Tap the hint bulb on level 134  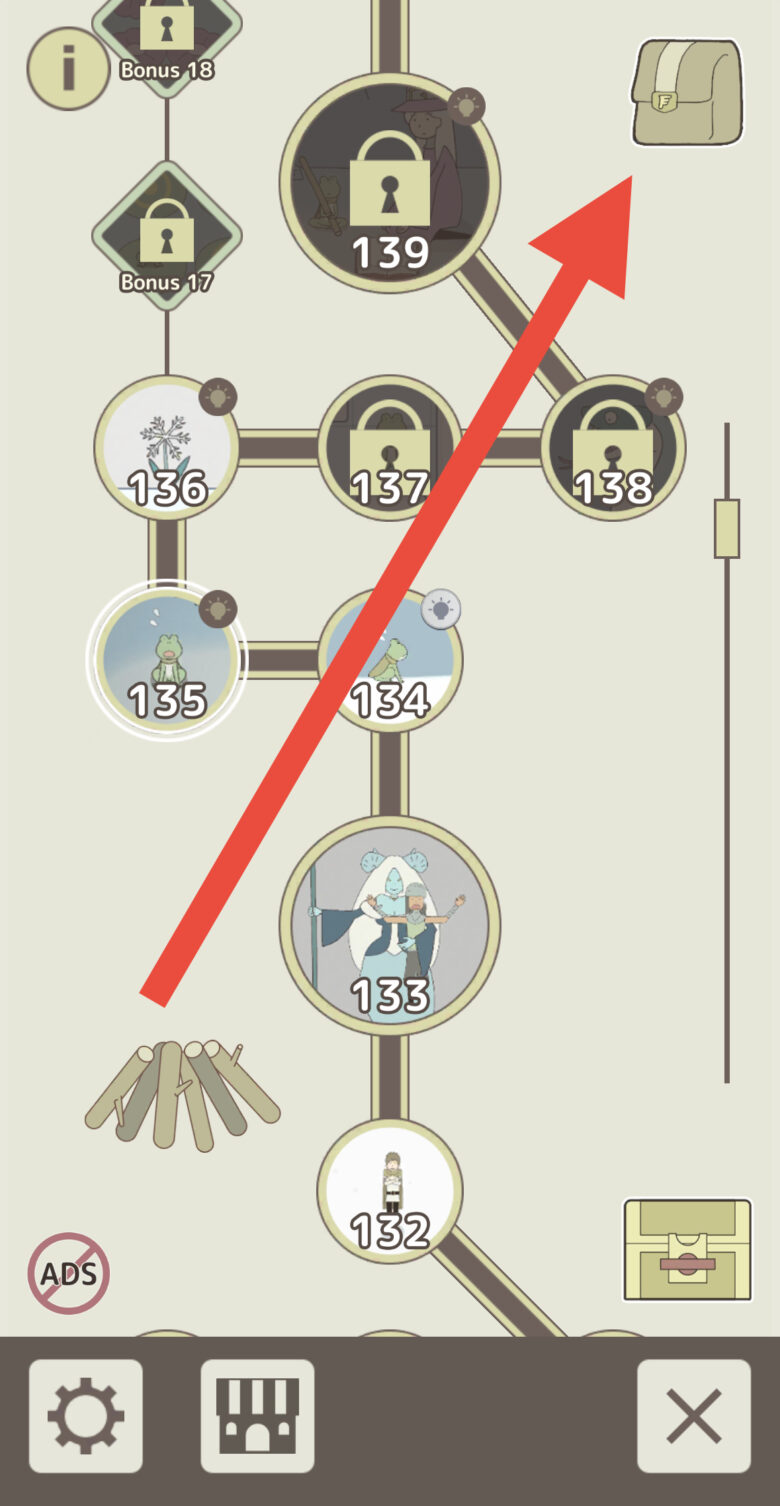(441, 609)
